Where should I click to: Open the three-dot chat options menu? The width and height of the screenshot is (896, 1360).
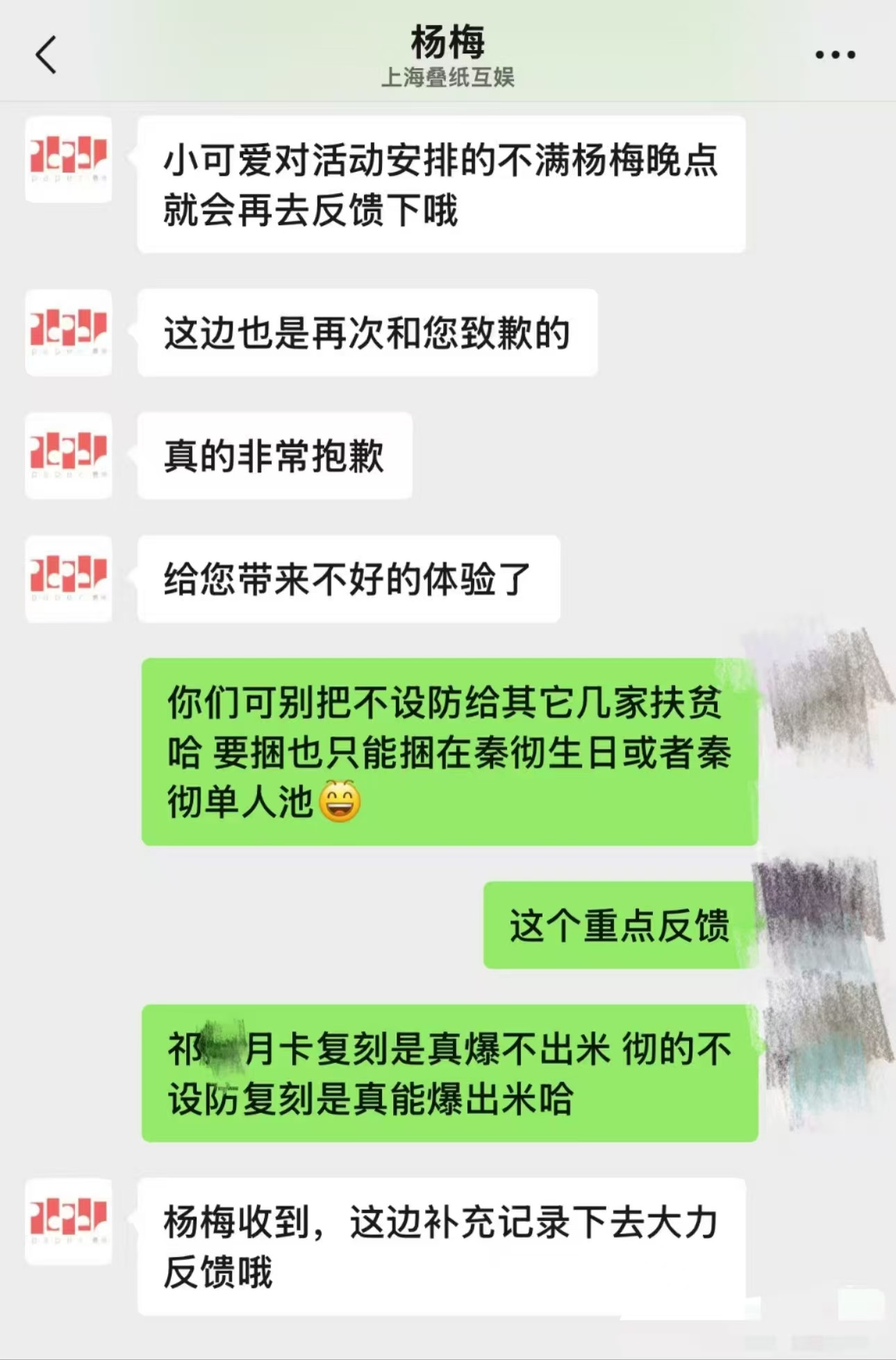point(835,55)
